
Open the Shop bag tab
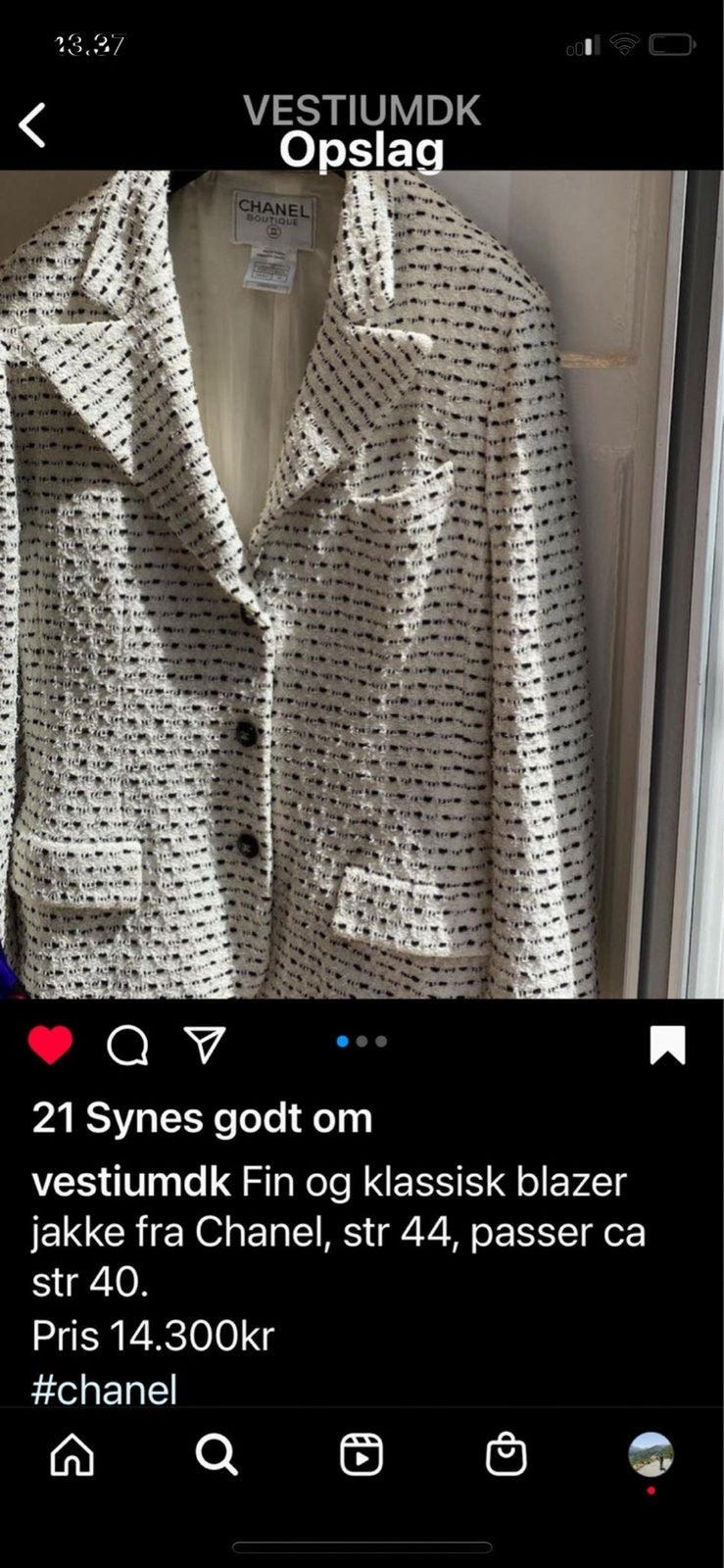click(507, 1455)
